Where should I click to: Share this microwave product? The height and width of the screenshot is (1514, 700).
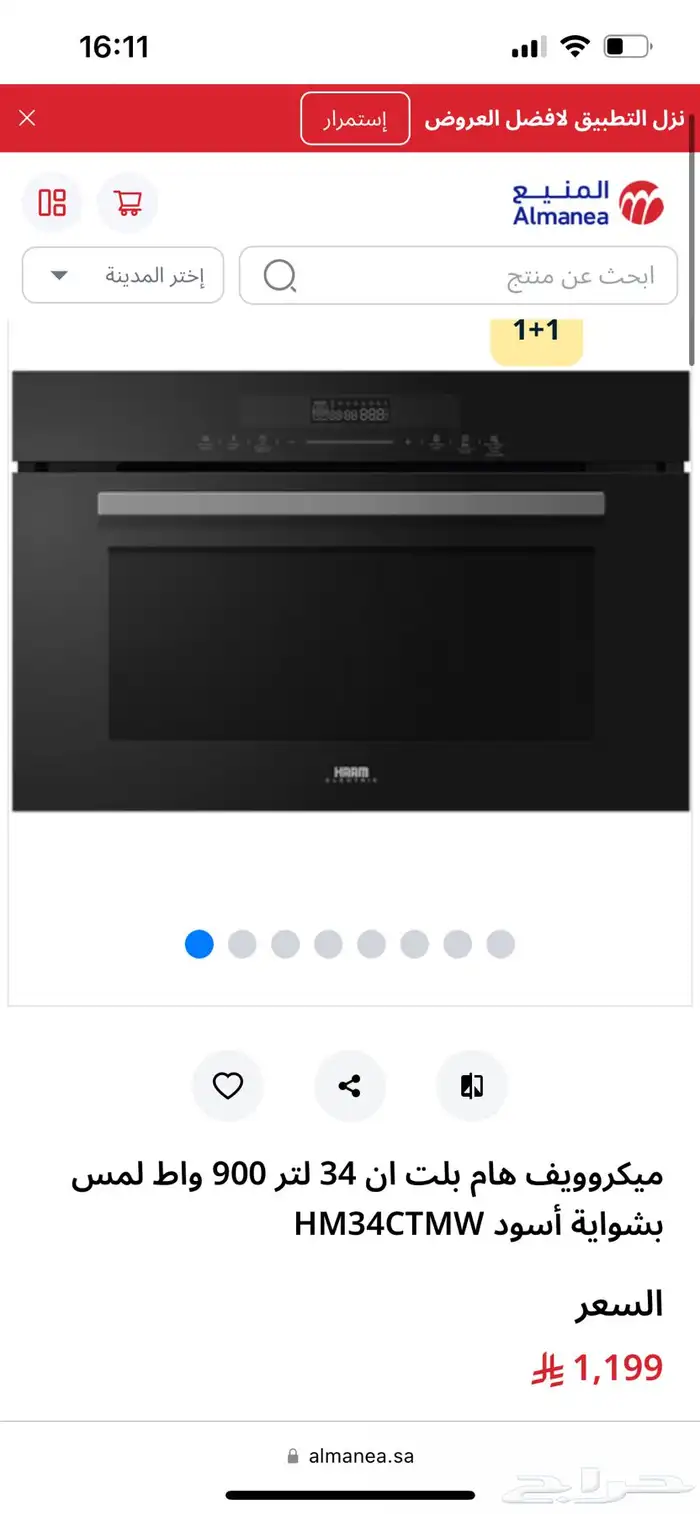pos(350,1086)
